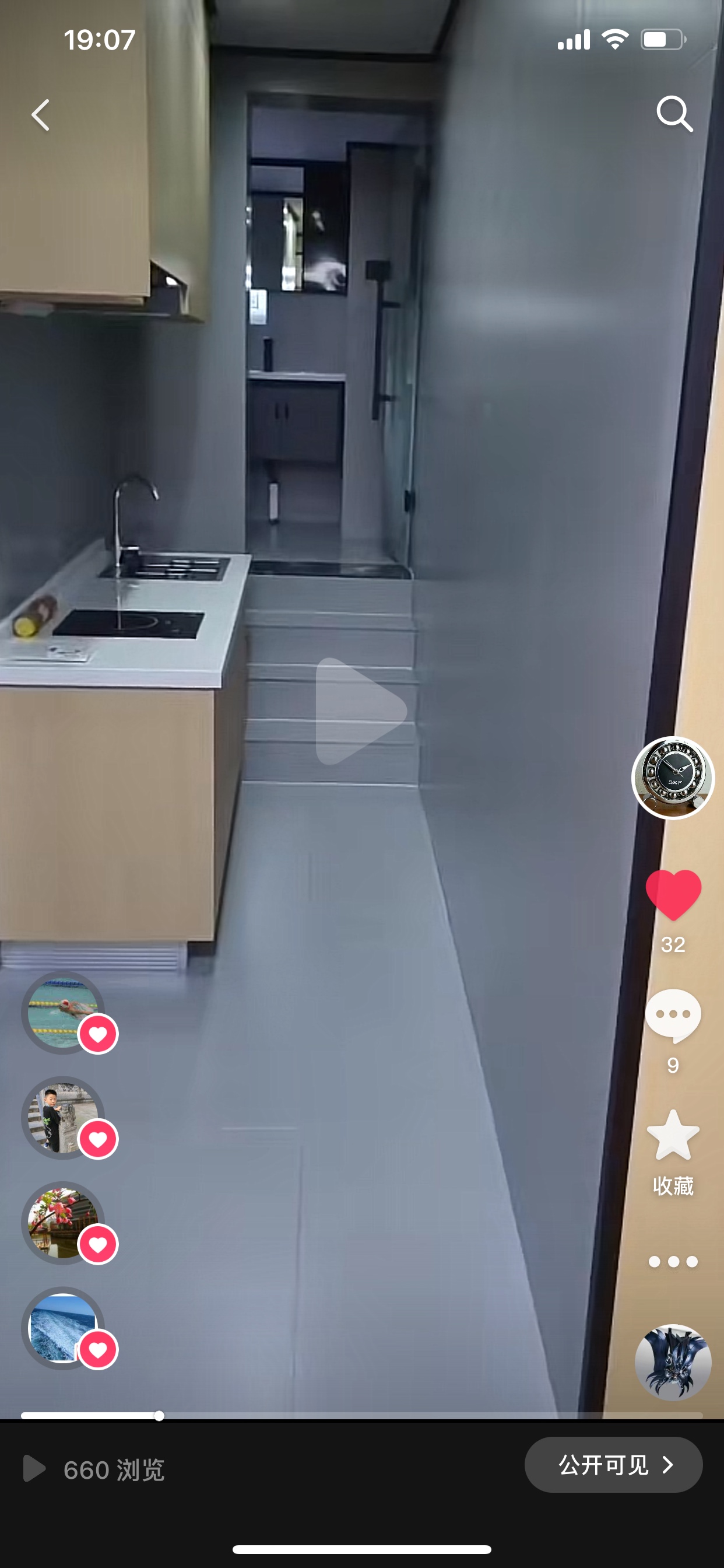Open the spinning music disc avatar
Image resolution: width=724 pixels, height=1568 pixels.
click(673, 1362)
